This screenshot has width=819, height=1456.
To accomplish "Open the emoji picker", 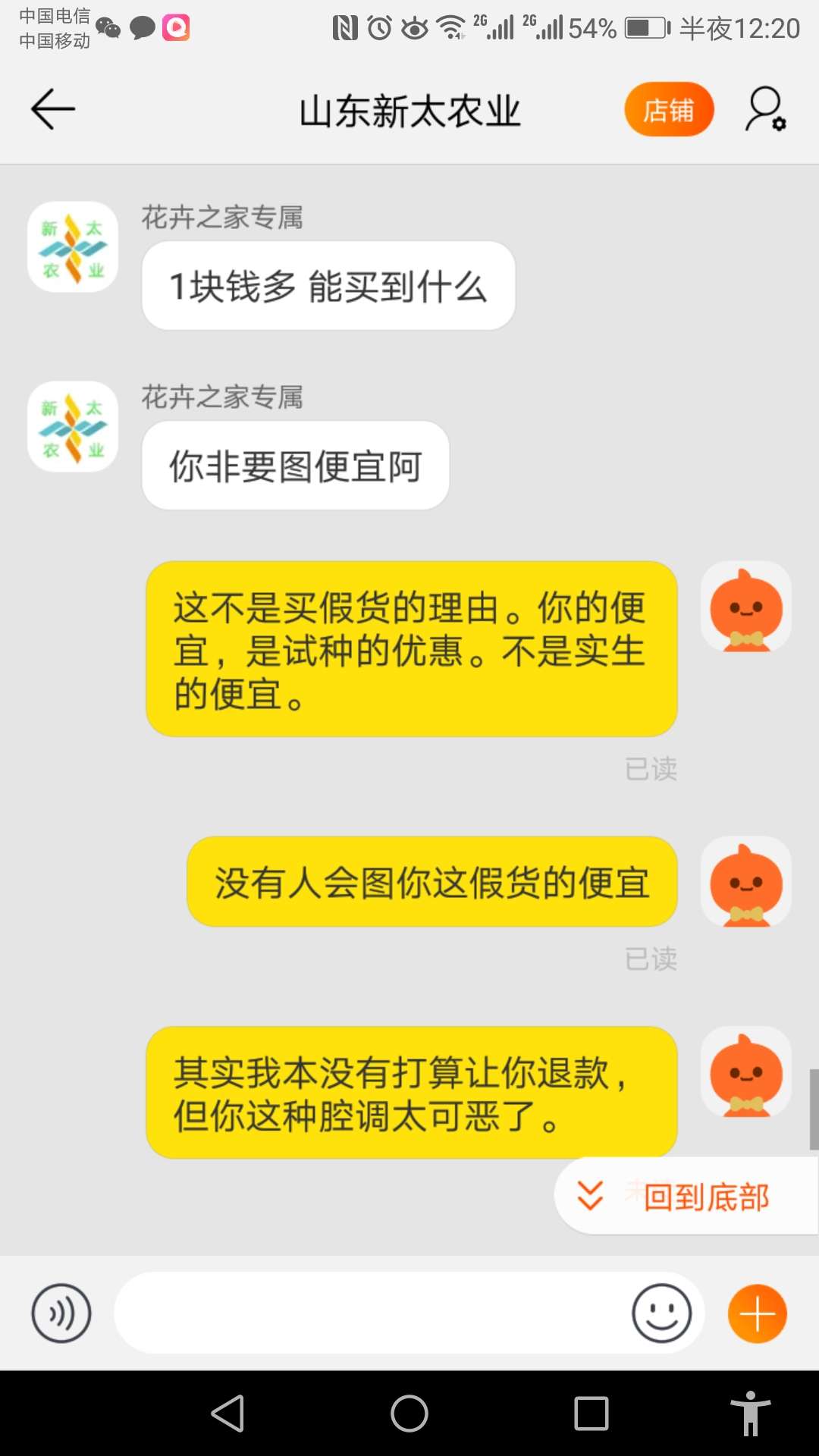I will click(661, 1313).
